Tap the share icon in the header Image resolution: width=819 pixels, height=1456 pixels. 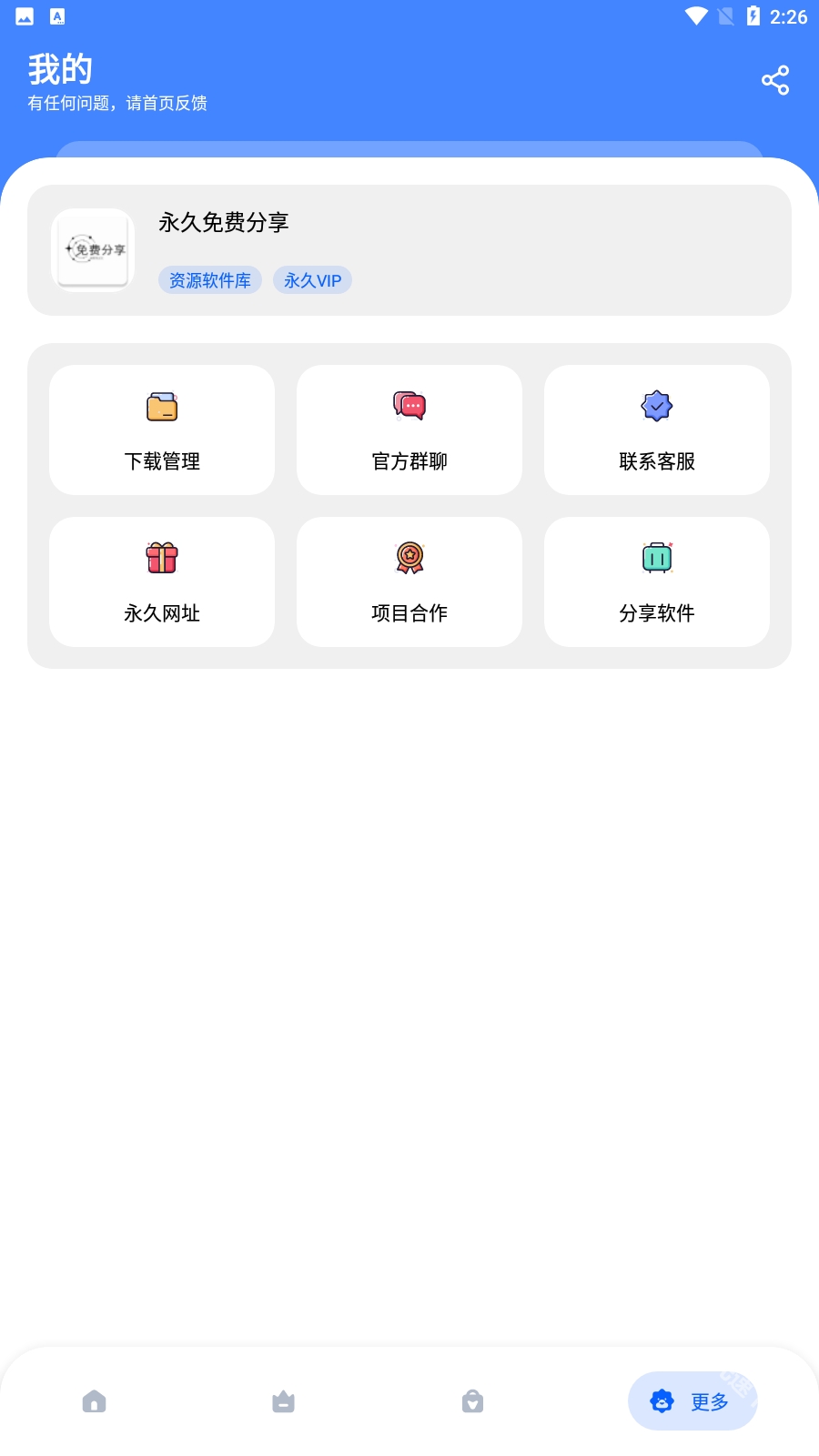click(774, 81)
